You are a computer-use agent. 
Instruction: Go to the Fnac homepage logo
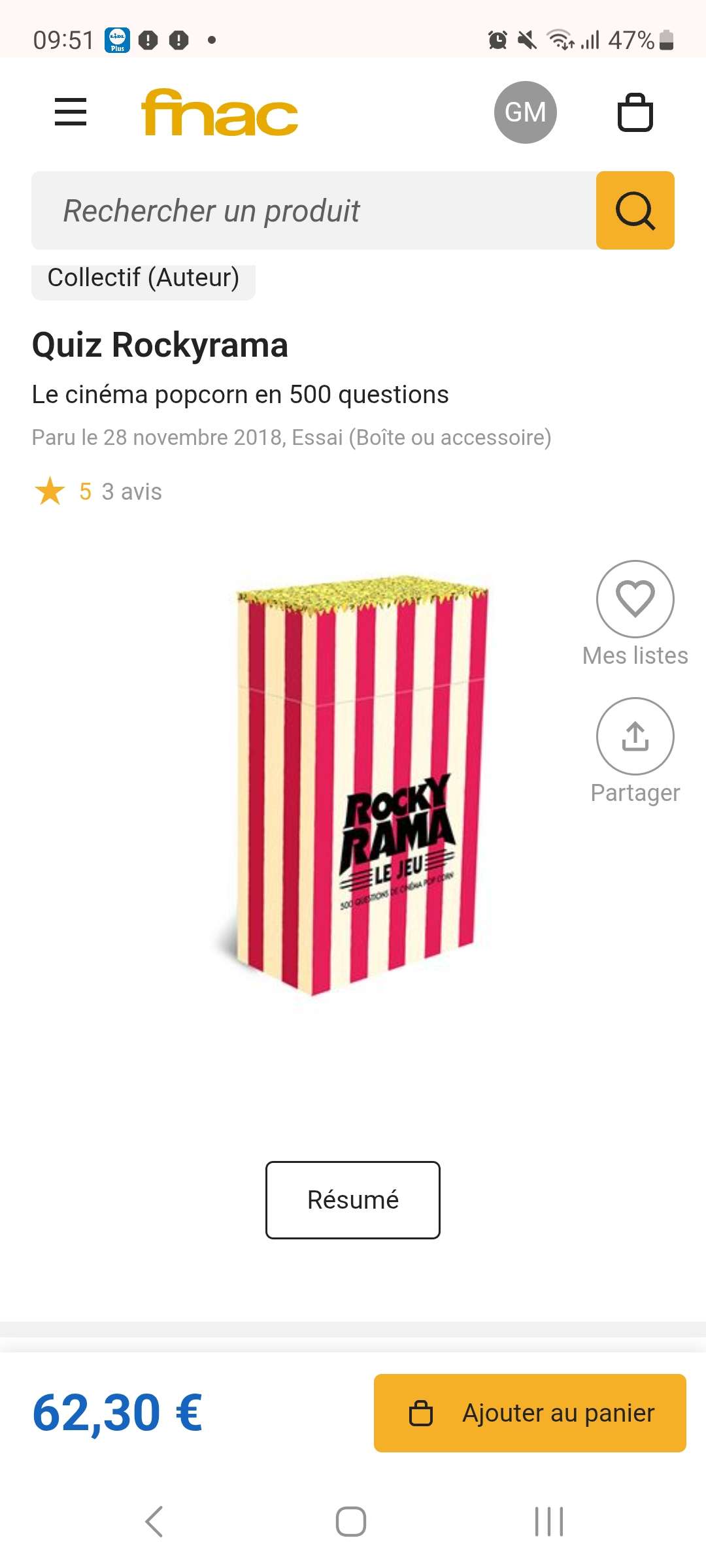coord(220,112)
